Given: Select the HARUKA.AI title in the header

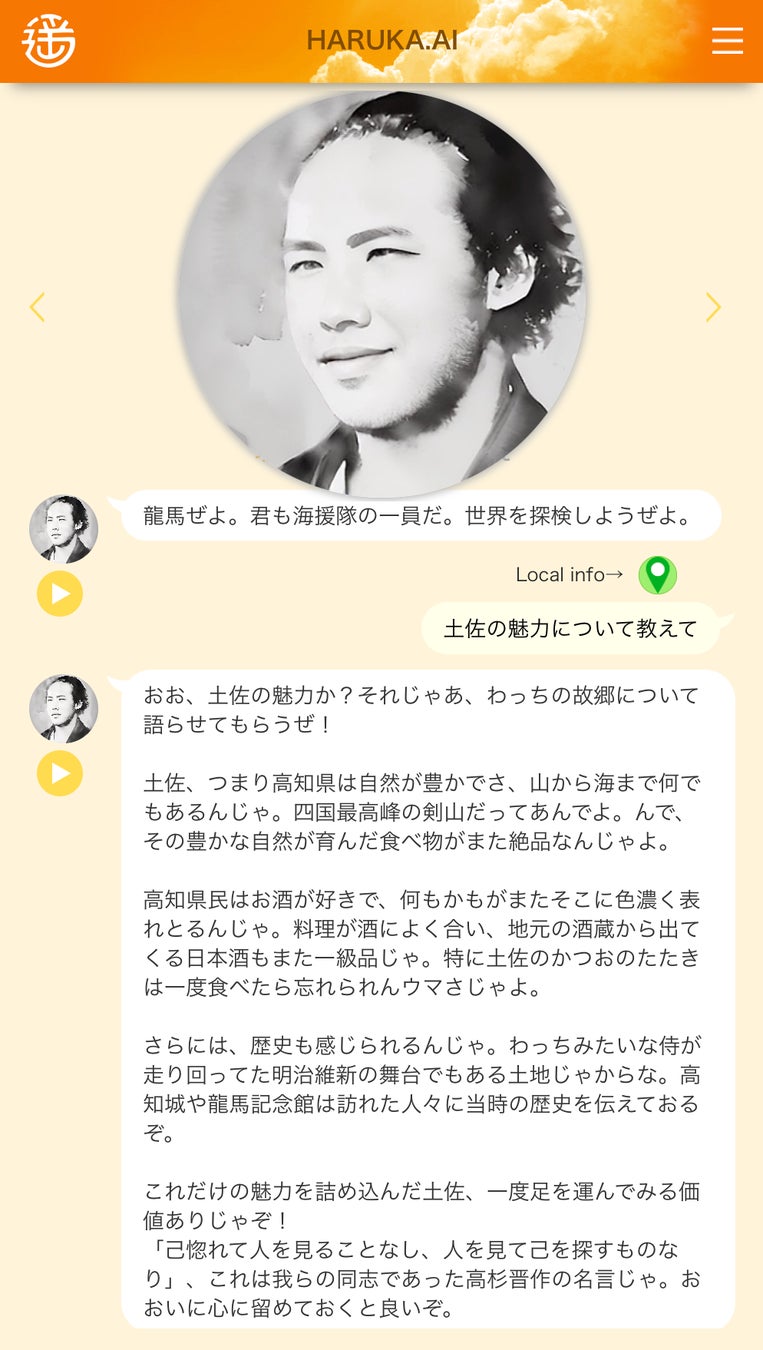Looking at the screenshot, I should coord(381,41).
